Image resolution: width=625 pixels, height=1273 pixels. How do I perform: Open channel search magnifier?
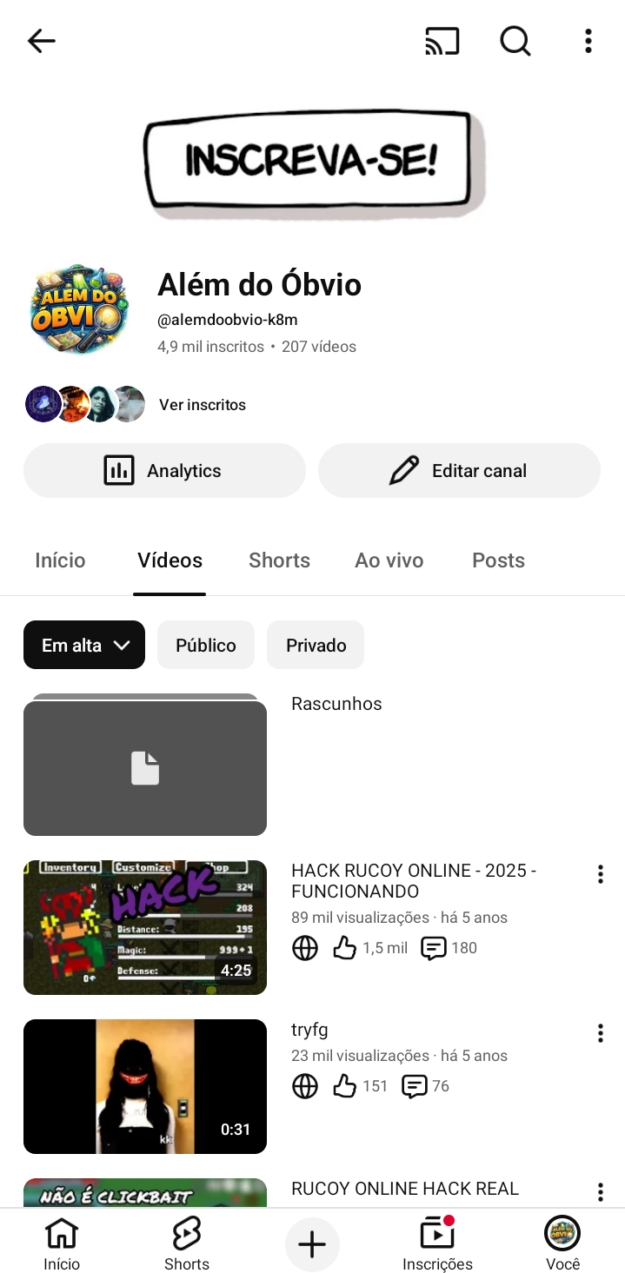[x=515, y=41]
